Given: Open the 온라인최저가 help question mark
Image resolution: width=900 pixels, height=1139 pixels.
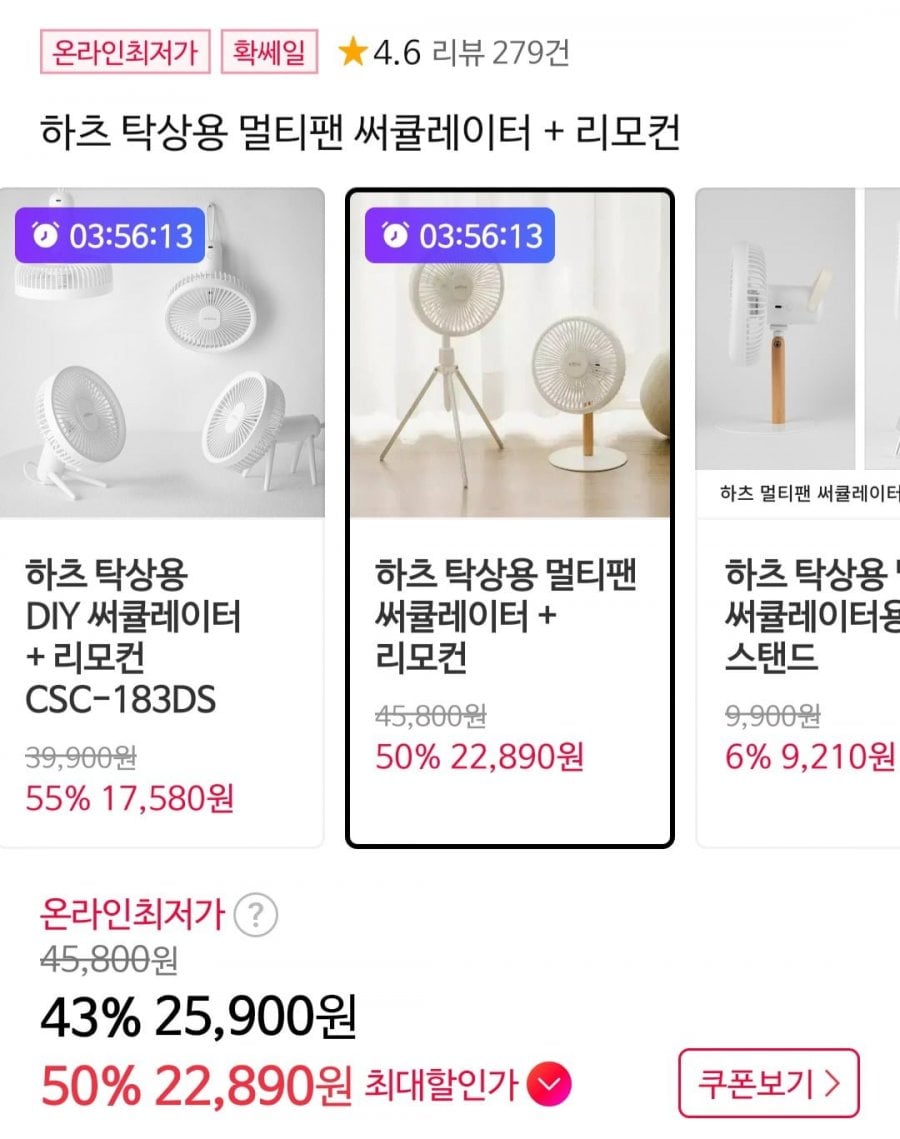Looking at the screenshot, I should point(256,914).
